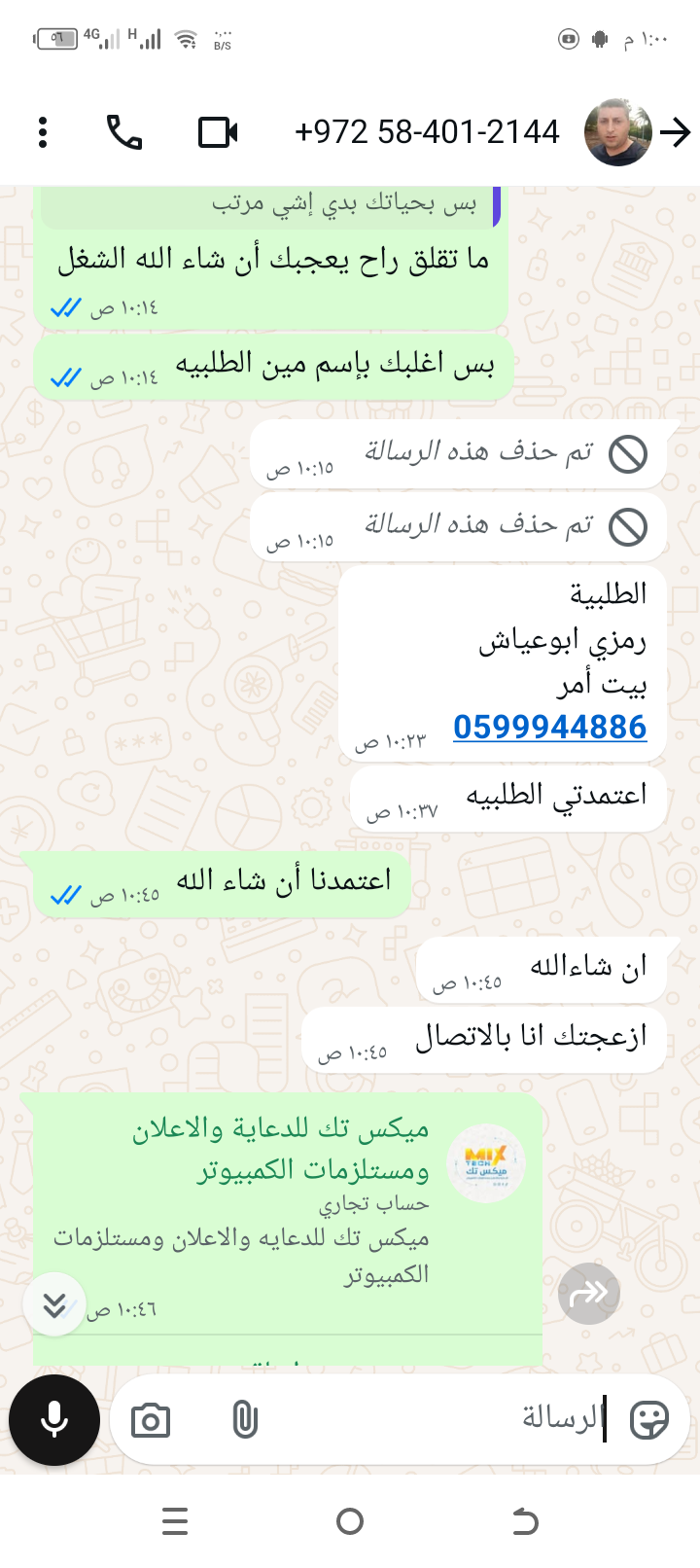Tap the system back button
This screenshot has width=700, height=1568.
point(525,1521)
